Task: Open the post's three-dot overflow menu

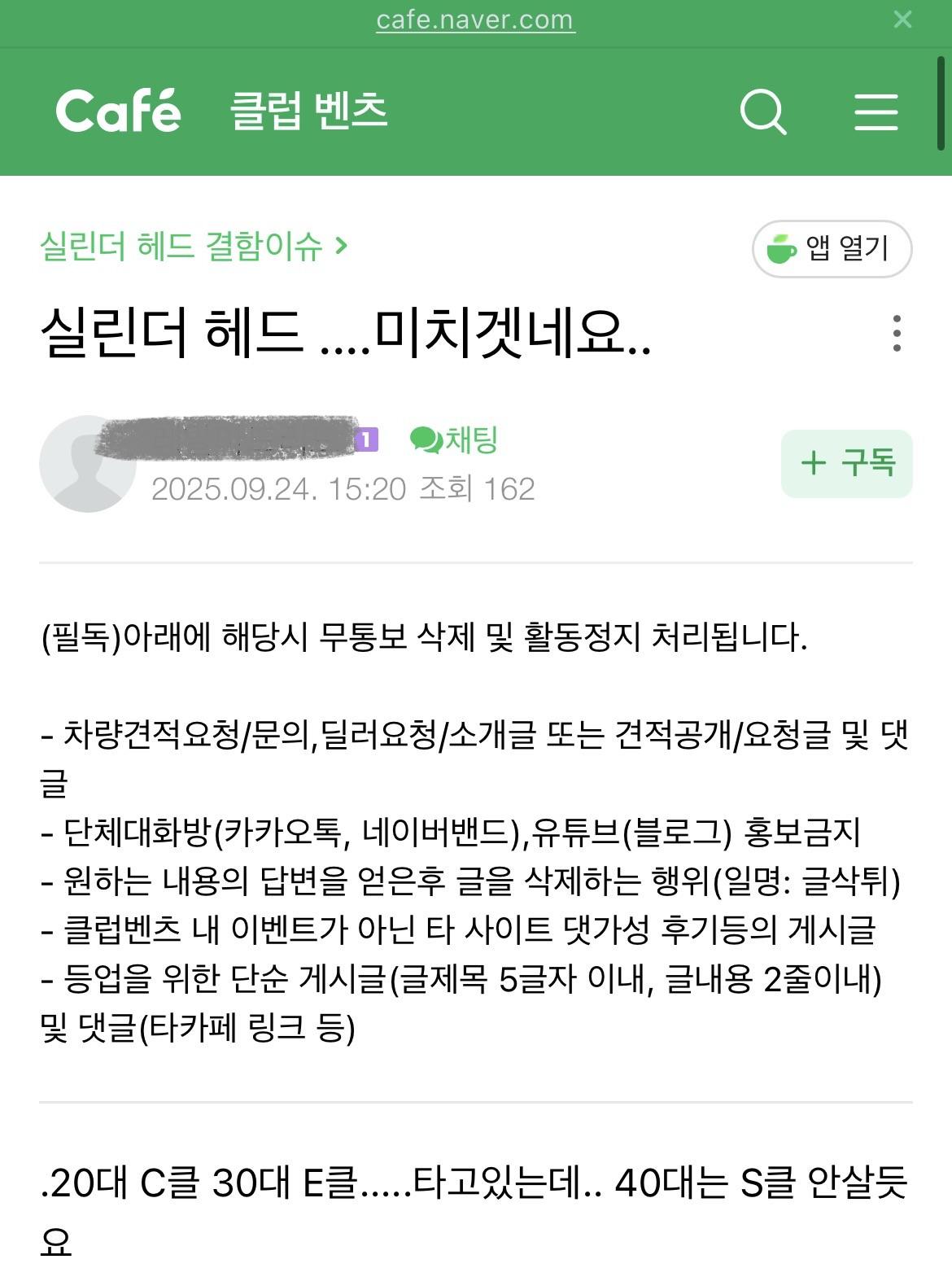Action: [x=897, y=334]
